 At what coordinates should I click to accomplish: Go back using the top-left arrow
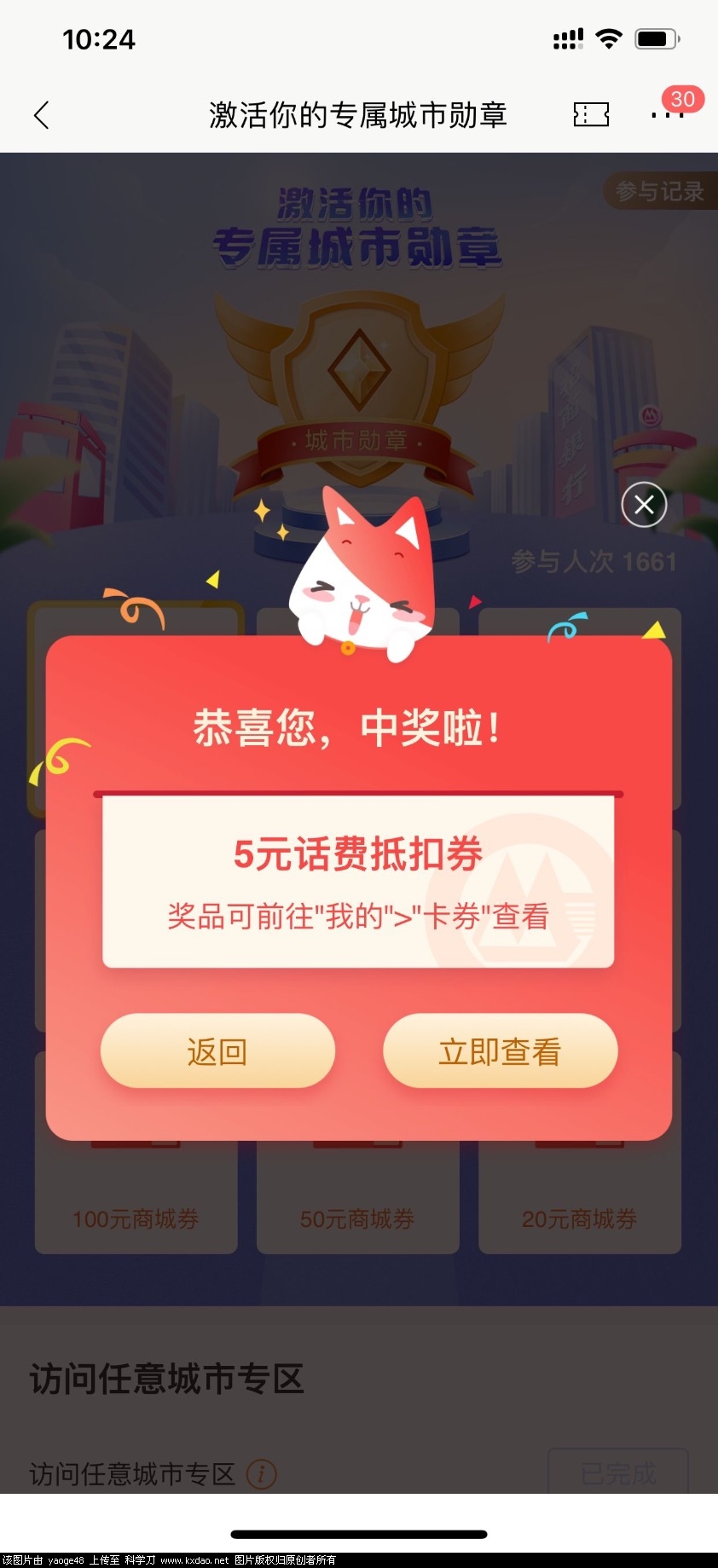(42, 115)
